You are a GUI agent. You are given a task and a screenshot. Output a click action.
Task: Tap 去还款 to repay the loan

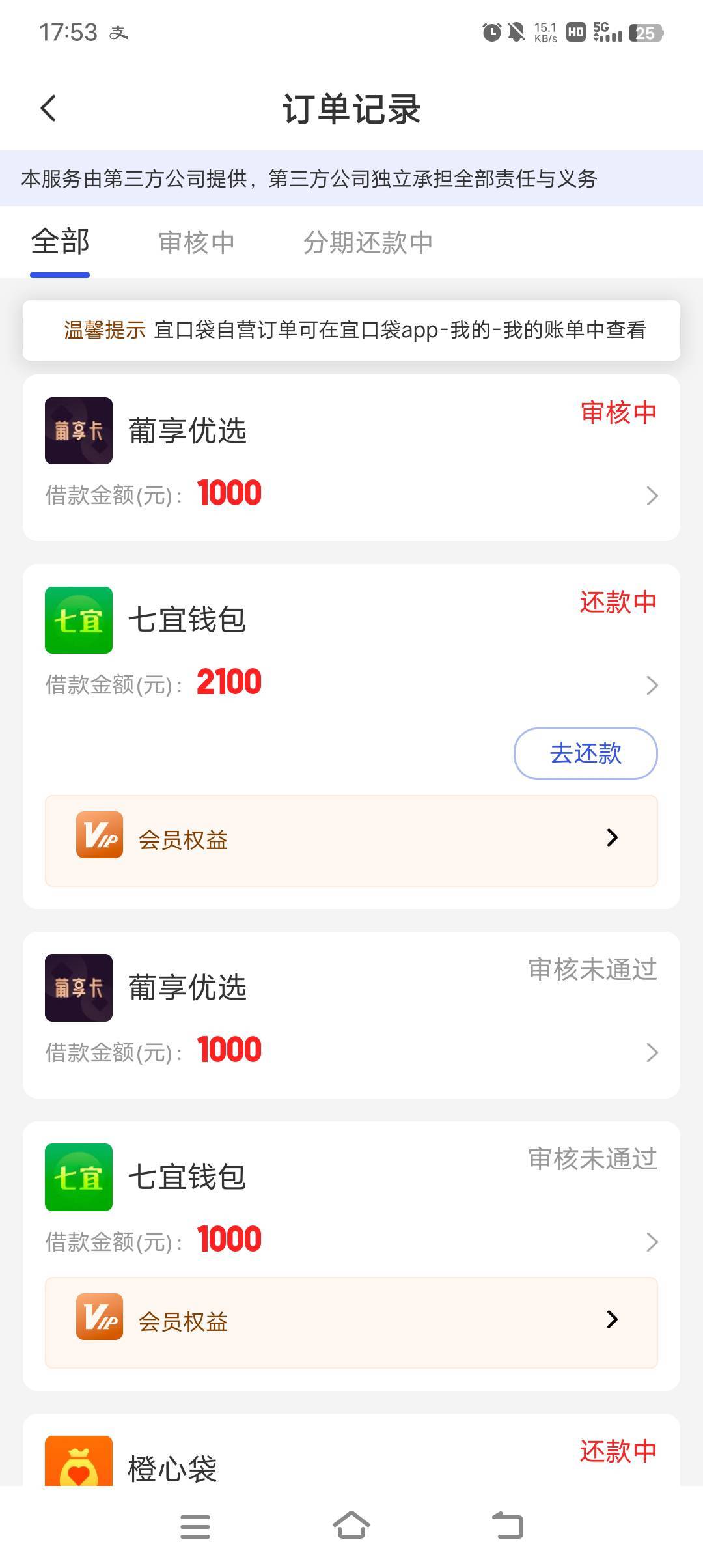(585, 753)
